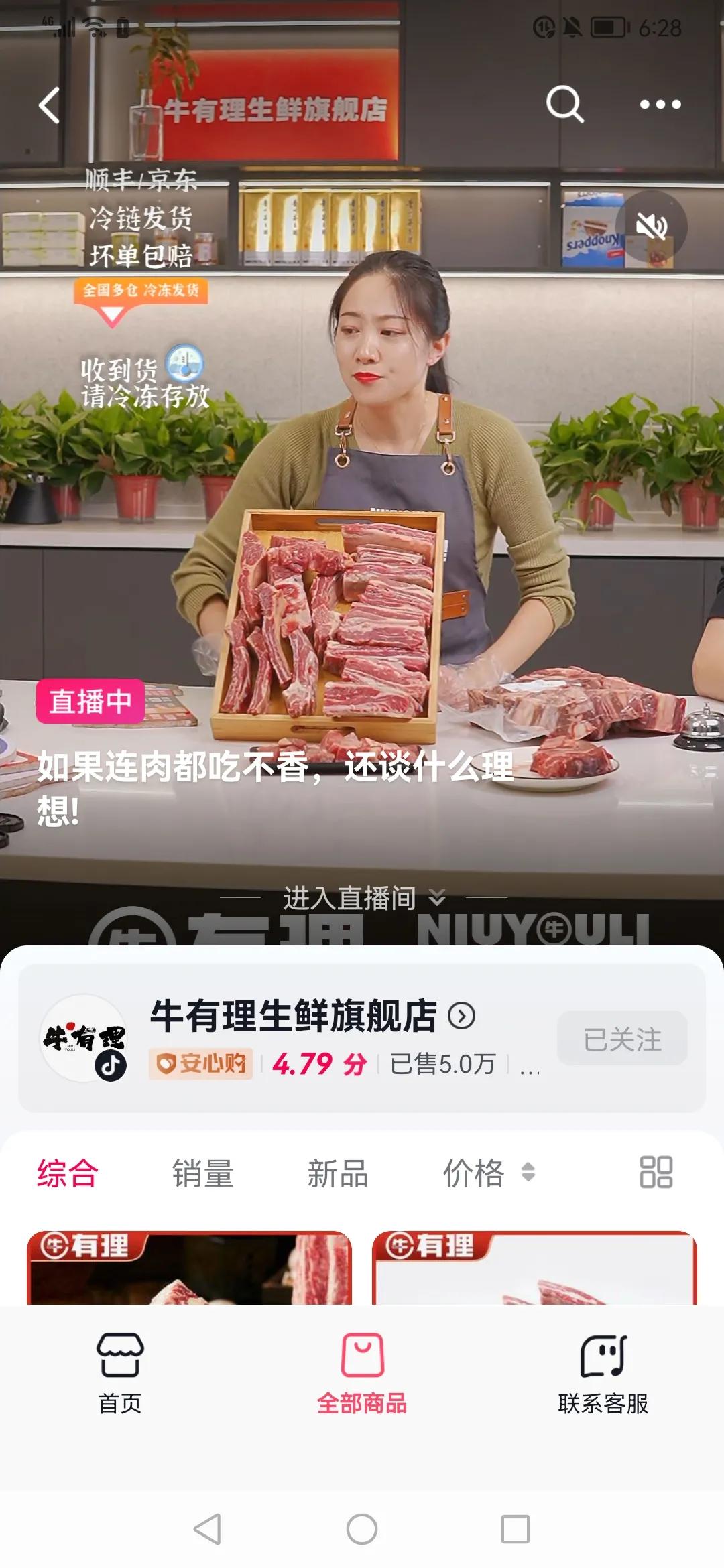The height and width of the screenshot is (1568, 724).
Task: Tap the back arrow to exit the shop
Action: (x=48, y=105)
